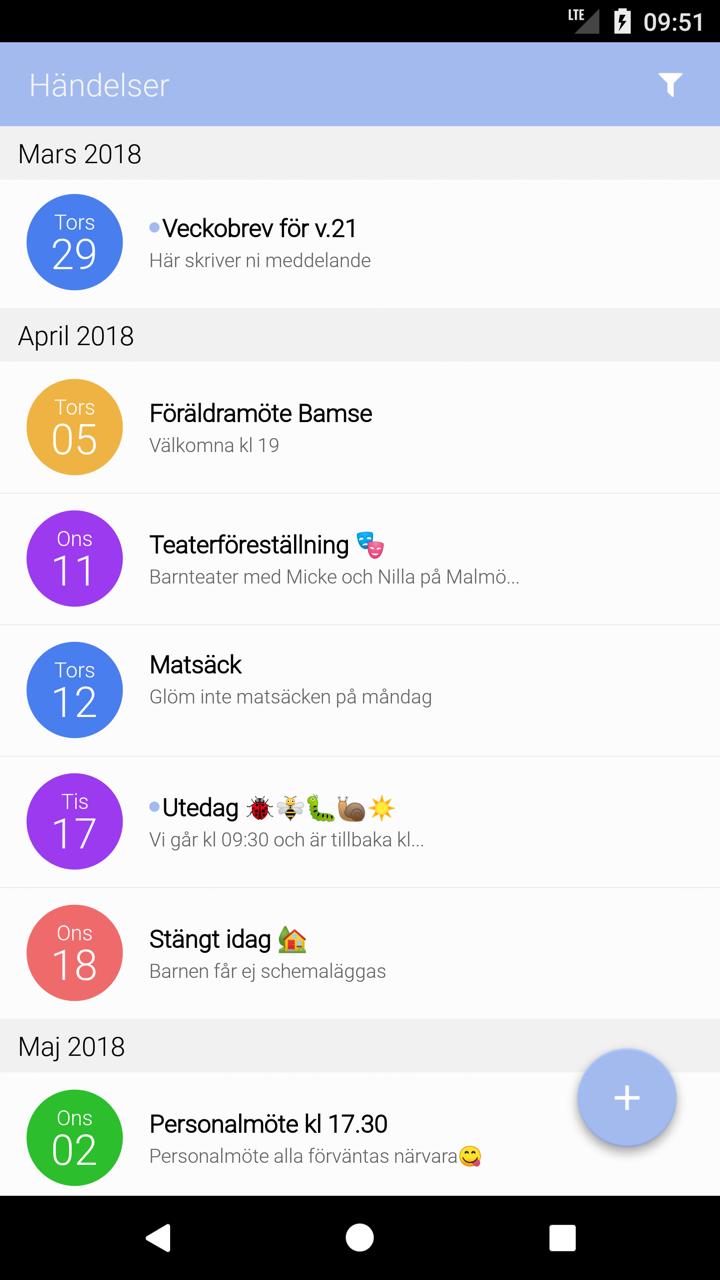The image size is (720, 1280).
Task: Add a new event with the plus button
Action: coord(627,1097)
